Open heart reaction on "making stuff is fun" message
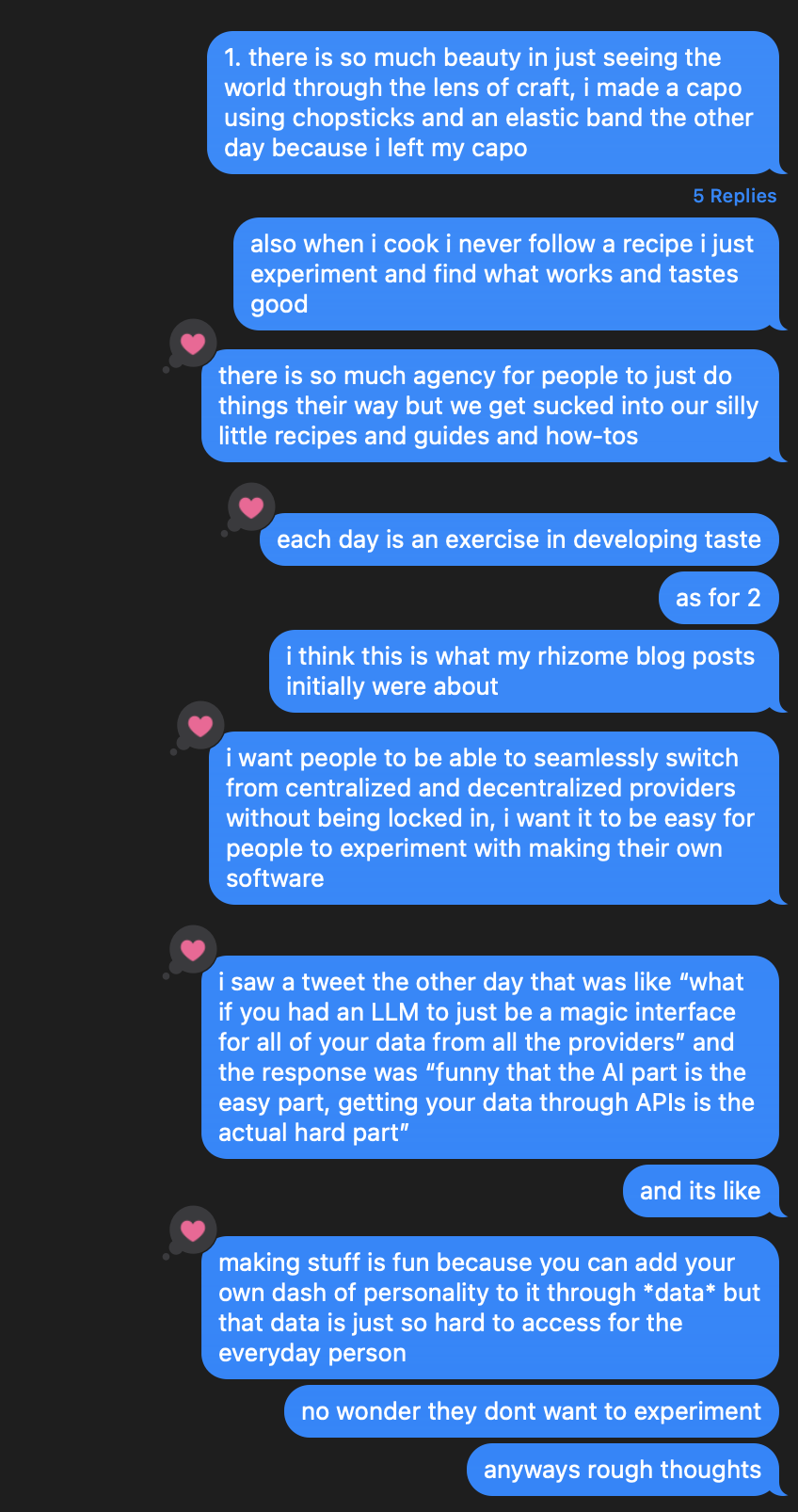The height and width of the screenshot is (1512, 798). pyautogui.click(x=193, y=1230)
